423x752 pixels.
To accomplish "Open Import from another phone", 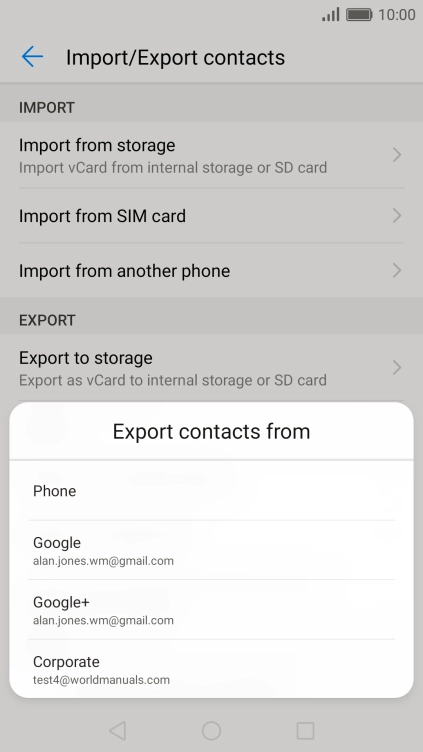I will [212, 270].
